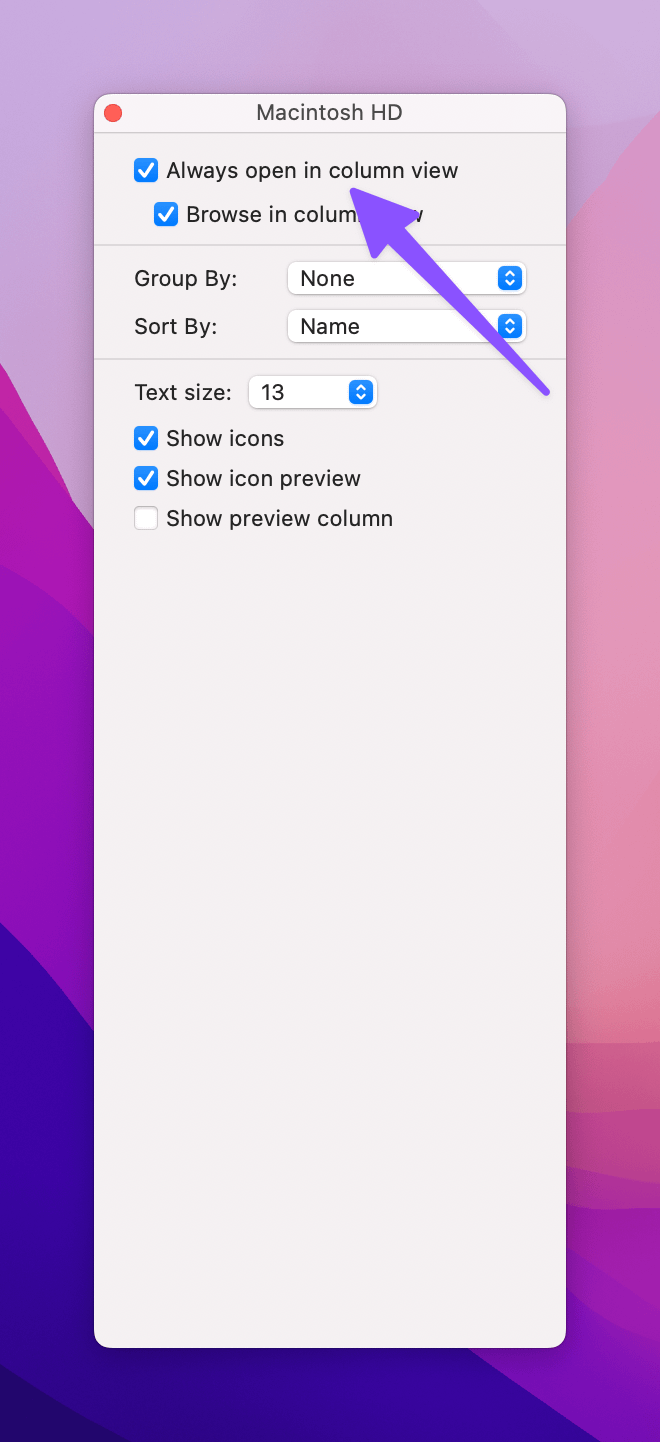Open the Sort By Name dropdown
660x1442 pixels.
coord(406,326)
